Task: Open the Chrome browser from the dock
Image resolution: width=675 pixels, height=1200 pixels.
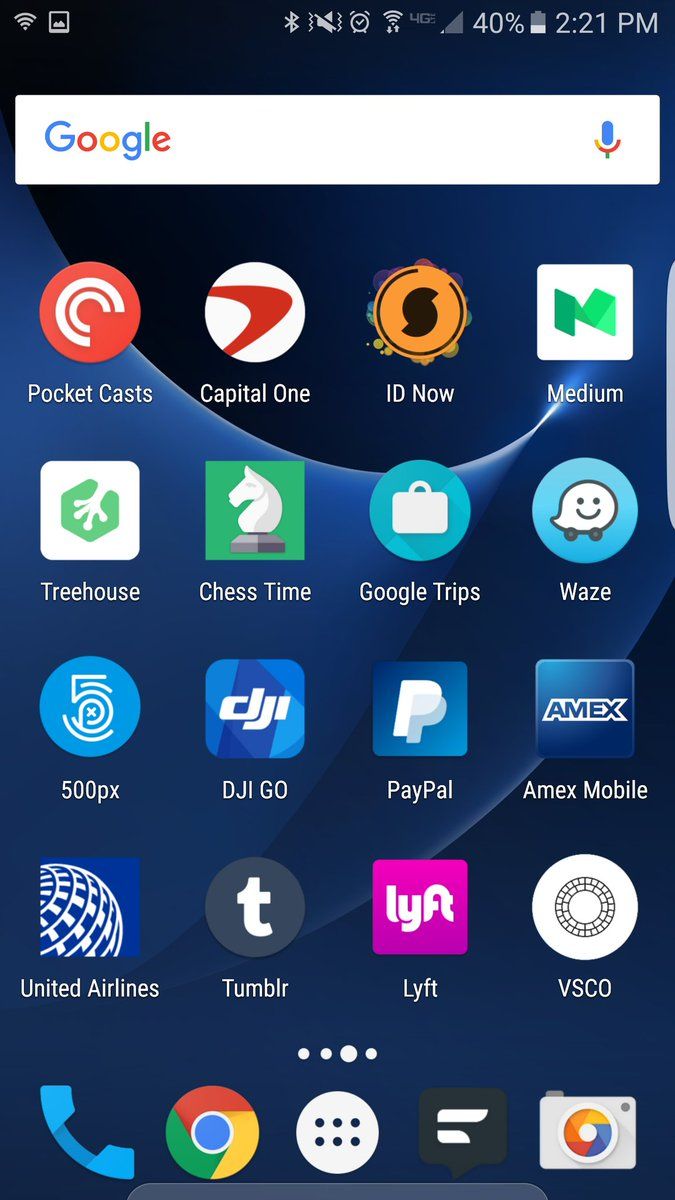Action: [212, 1132]
